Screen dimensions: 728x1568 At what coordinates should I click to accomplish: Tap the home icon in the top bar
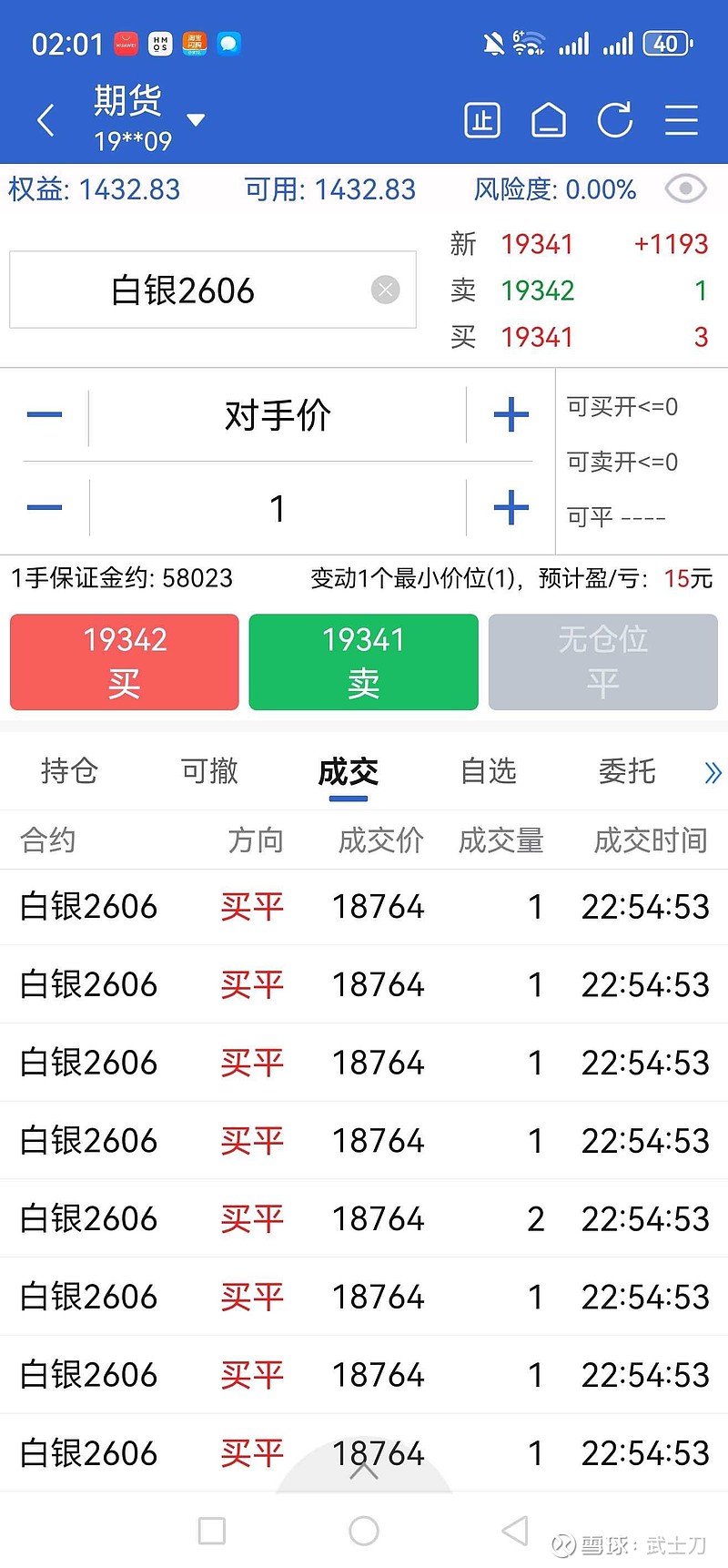(549, 119)
